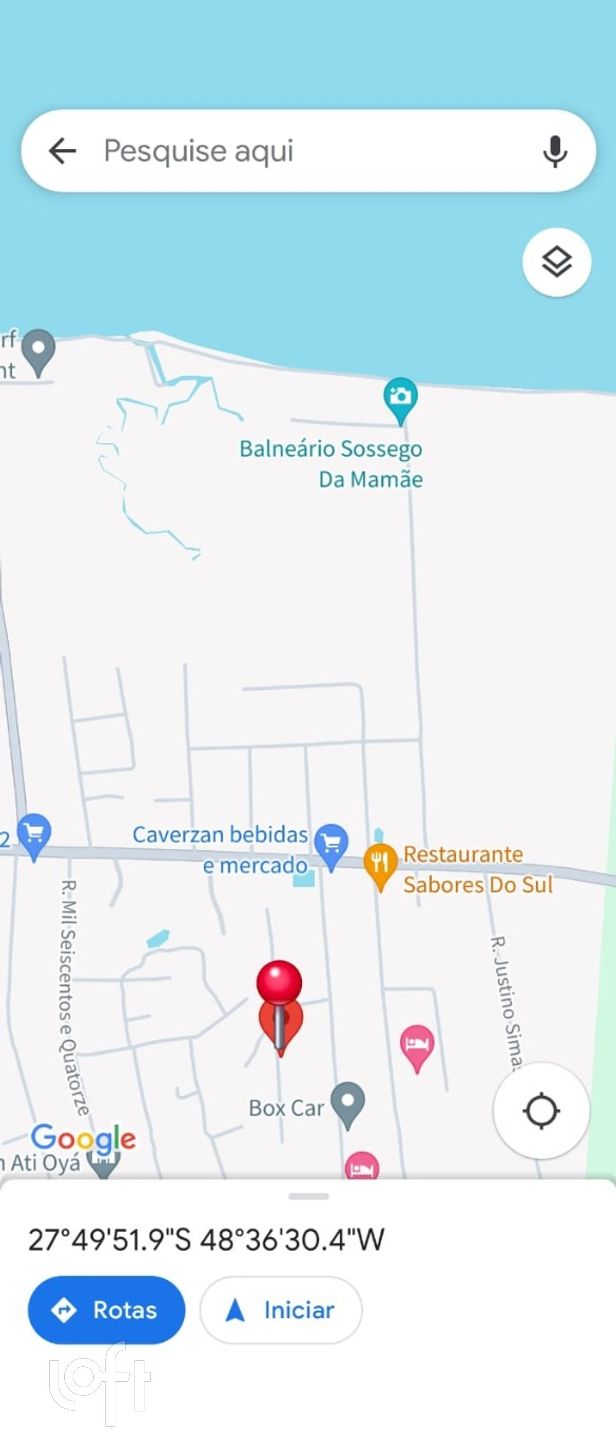Open the Balneário Sossego Da Mamãe marker
The width and height of the screenshot is (616, 1440).
[400, 397]
